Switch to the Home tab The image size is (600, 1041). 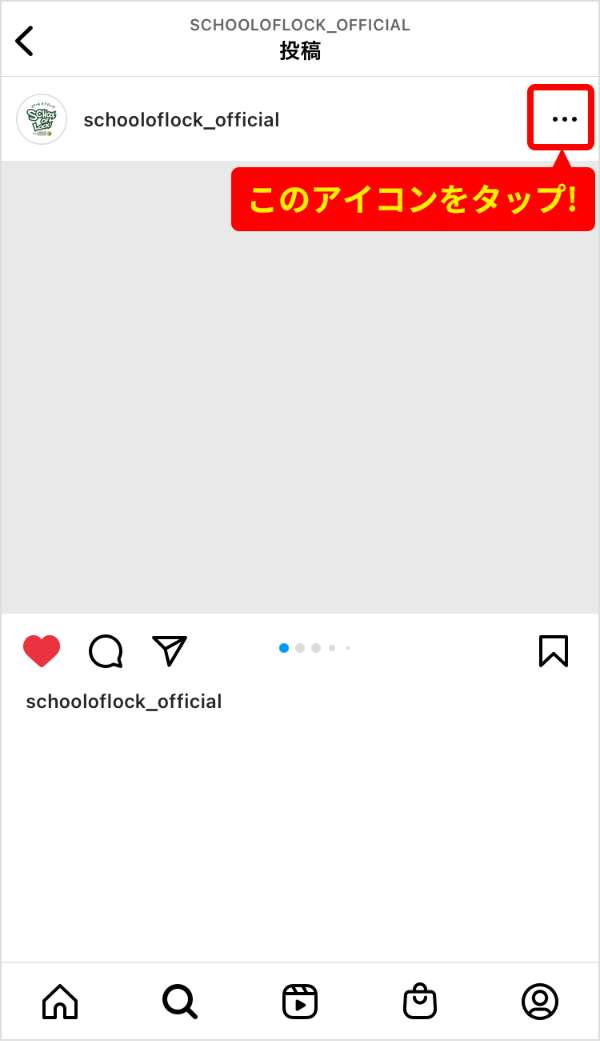(x=60, y=1000)
